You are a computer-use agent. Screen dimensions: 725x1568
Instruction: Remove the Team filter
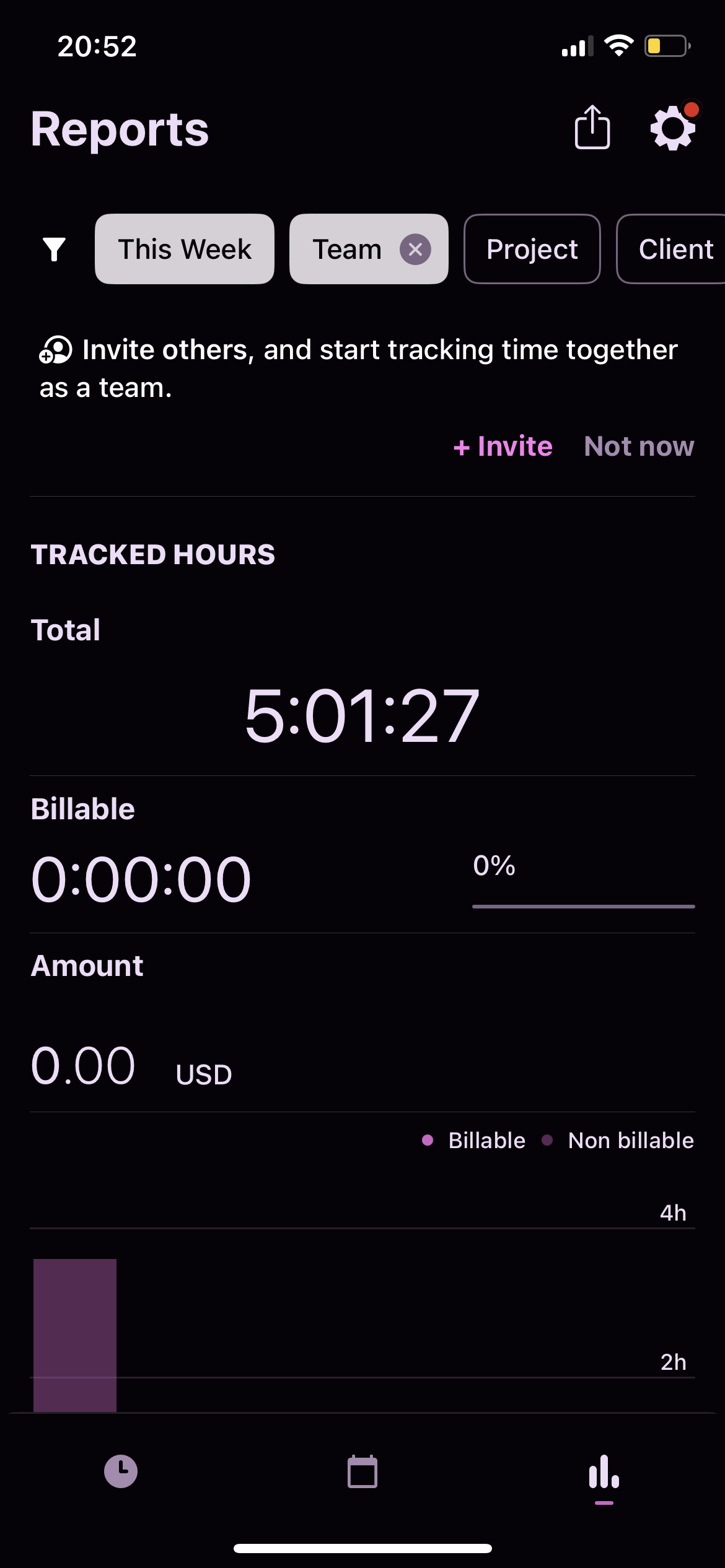(x=415, y=249)
